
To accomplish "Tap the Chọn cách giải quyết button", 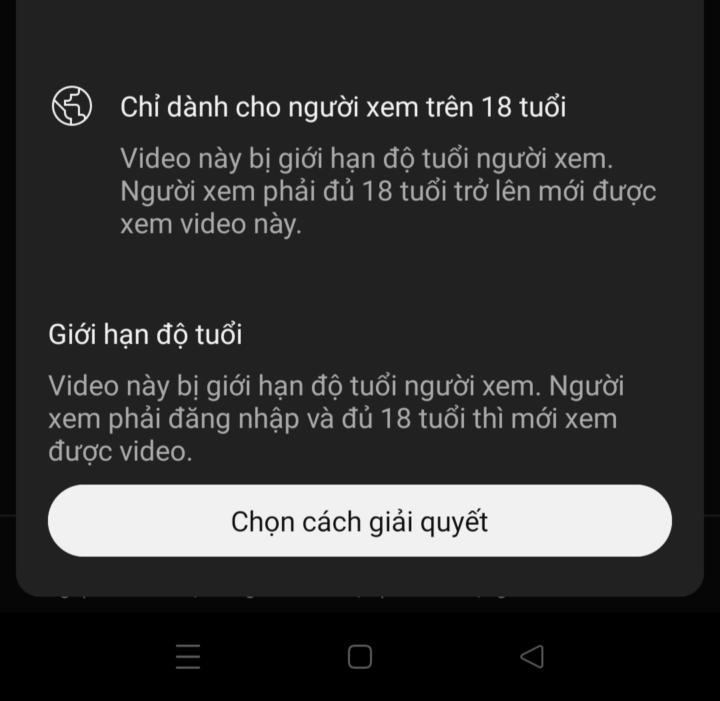I will coord(360,521).
